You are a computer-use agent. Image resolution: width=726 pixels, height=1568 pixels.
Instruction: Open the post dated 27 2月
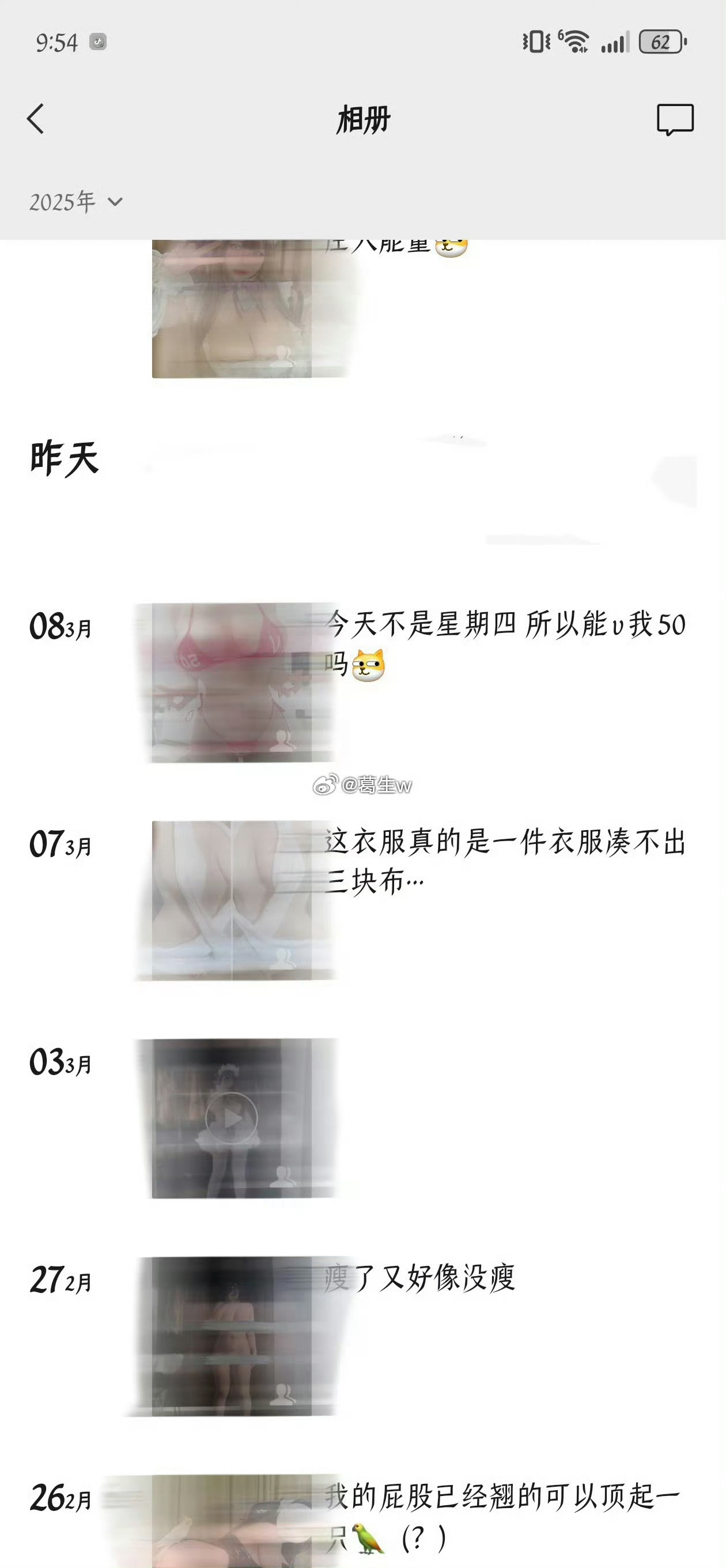232,1336
